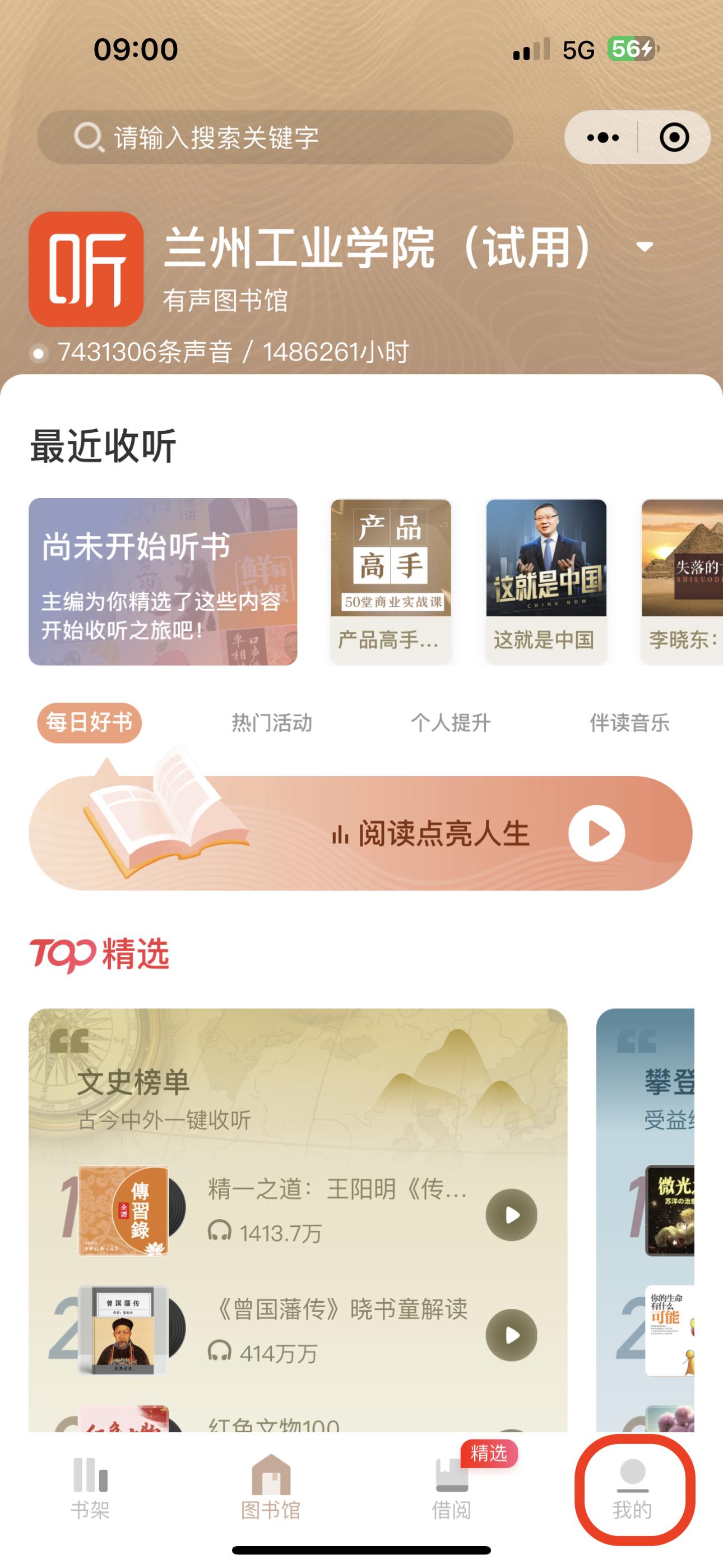
Task: Open the 借阅 tab
Action: (x=451, y=1489)
